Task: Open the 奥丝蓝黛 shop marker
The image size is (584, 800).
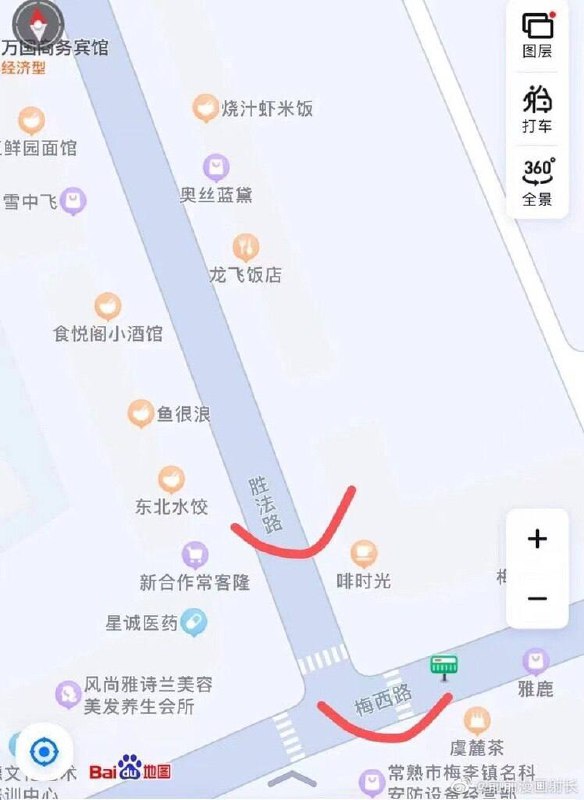Action: coord(216,168)
